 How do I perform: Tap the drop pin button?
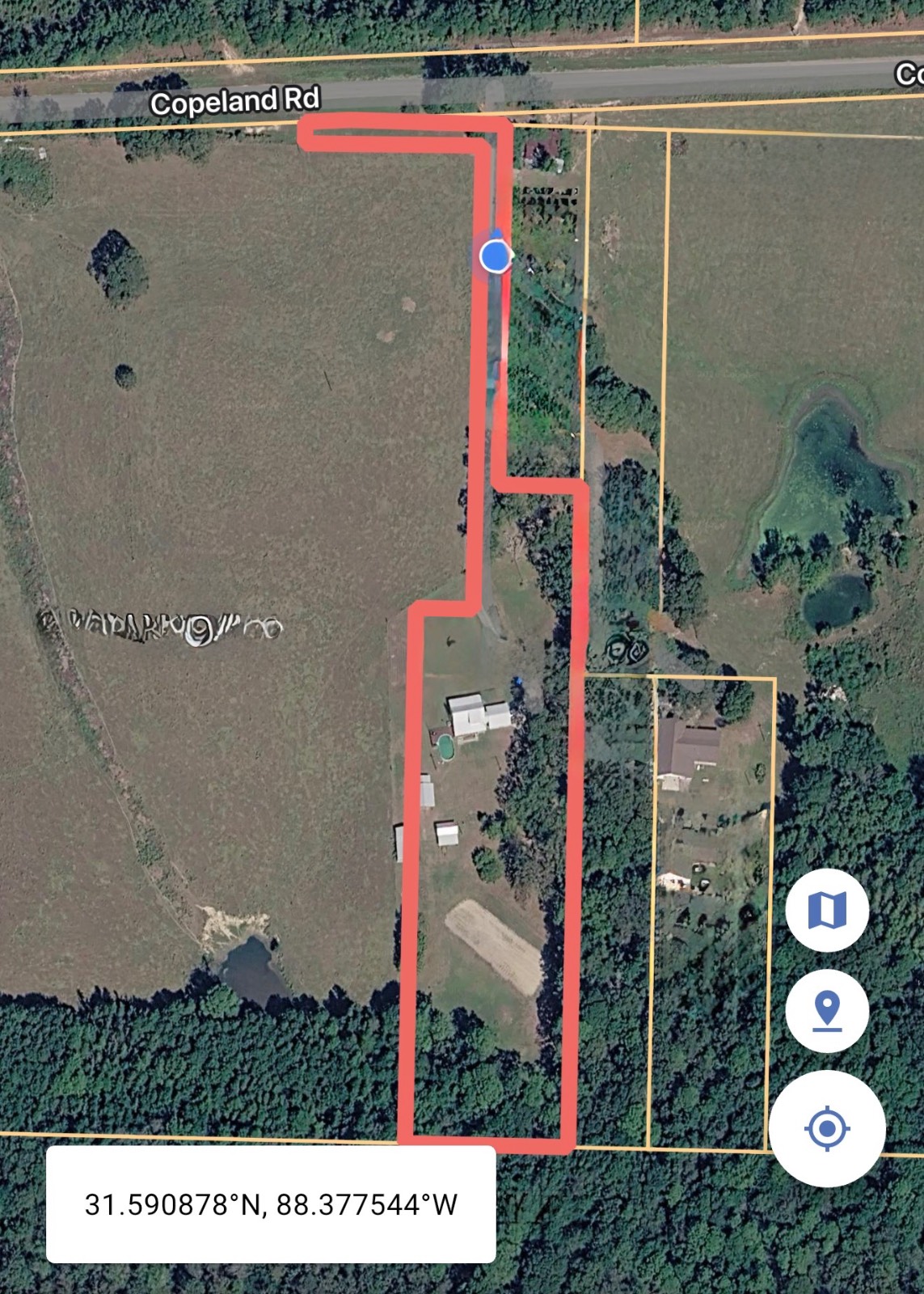[x=826, y=1011]
